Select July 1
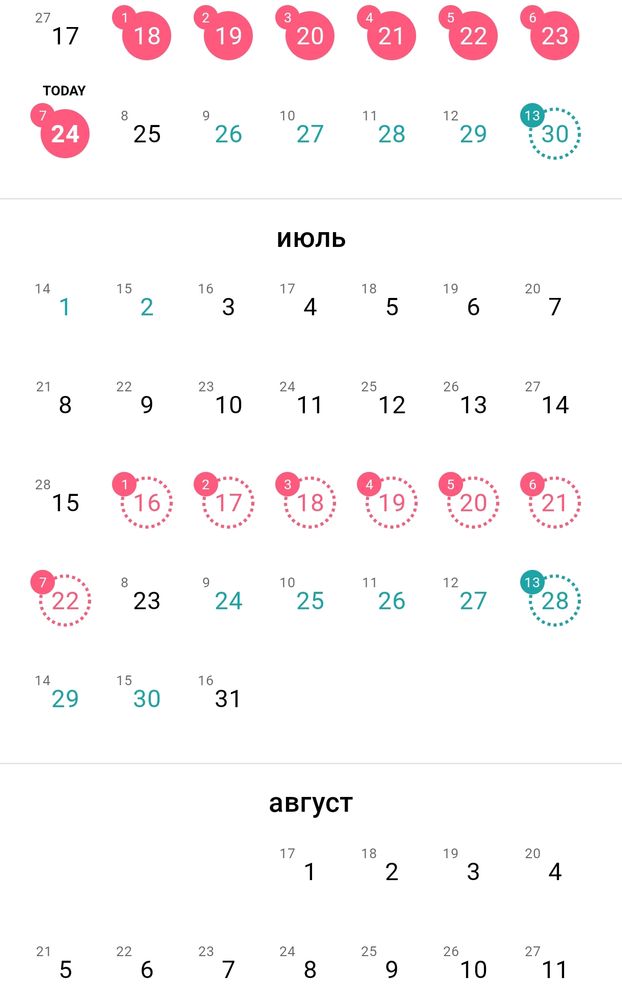 (x=65, y=307)
